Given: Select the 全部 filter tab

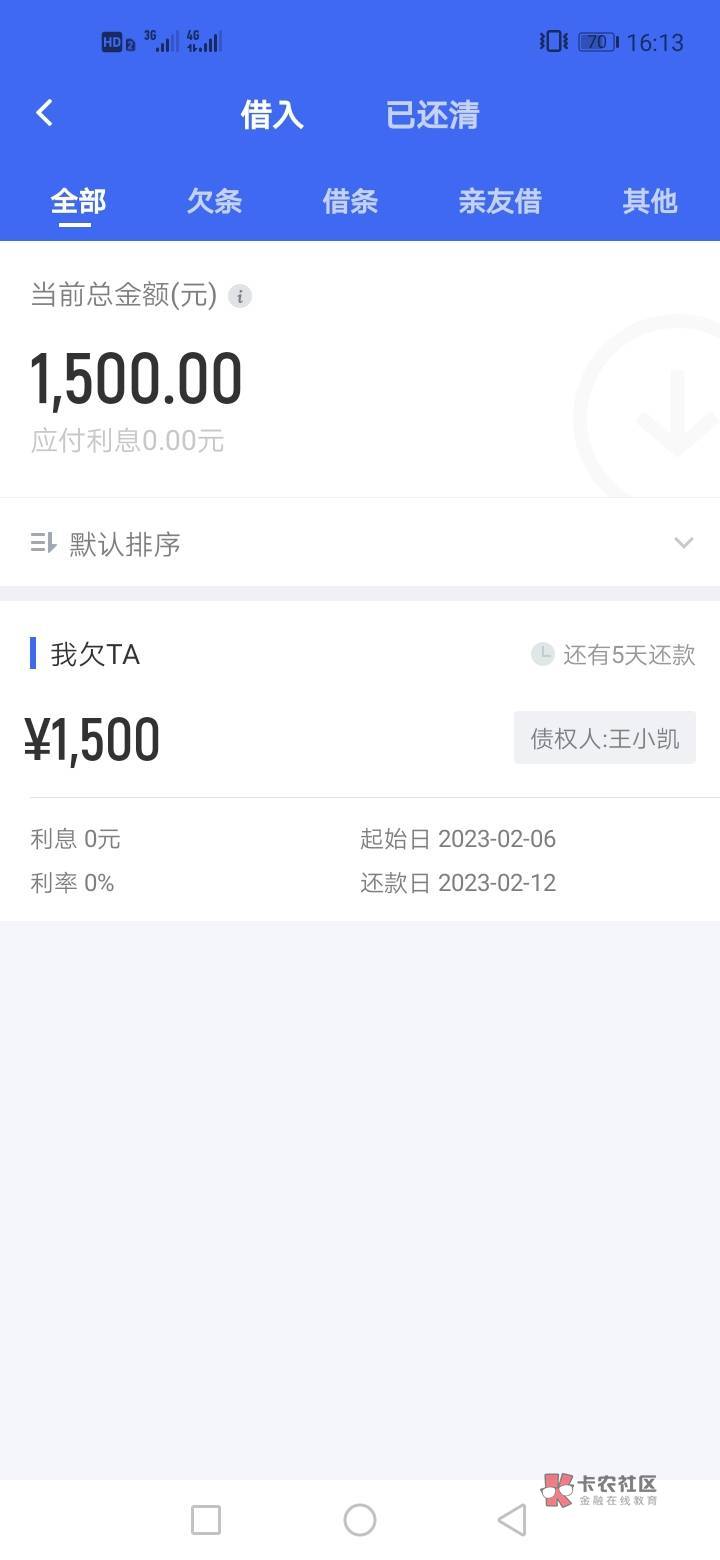Looking at the screenshot, I should click(78, 201).
